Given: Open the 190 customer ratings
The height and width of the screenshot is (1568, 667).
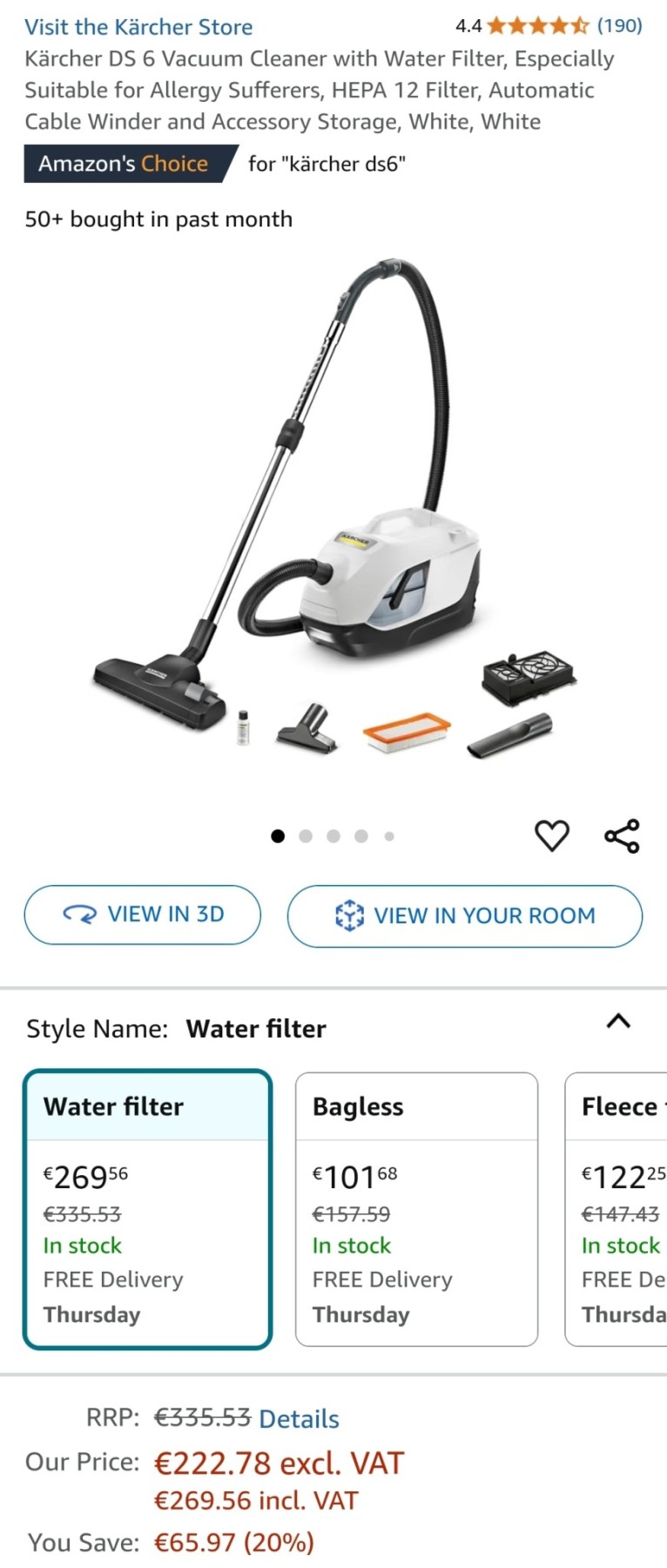Looking at the screenshot, I should [619, 25].
